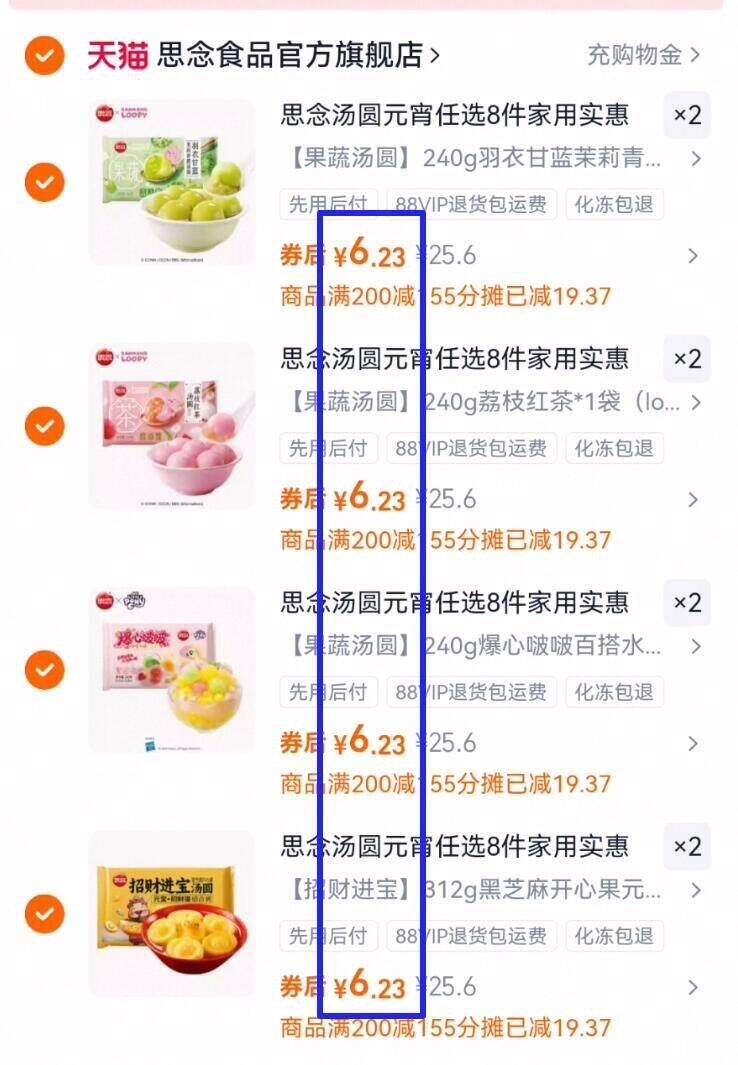This screenshot has width=738, height=1065.
Task: Deselect the 招财进宝 tangyuan item checkbox
Action: coord(44,914)
